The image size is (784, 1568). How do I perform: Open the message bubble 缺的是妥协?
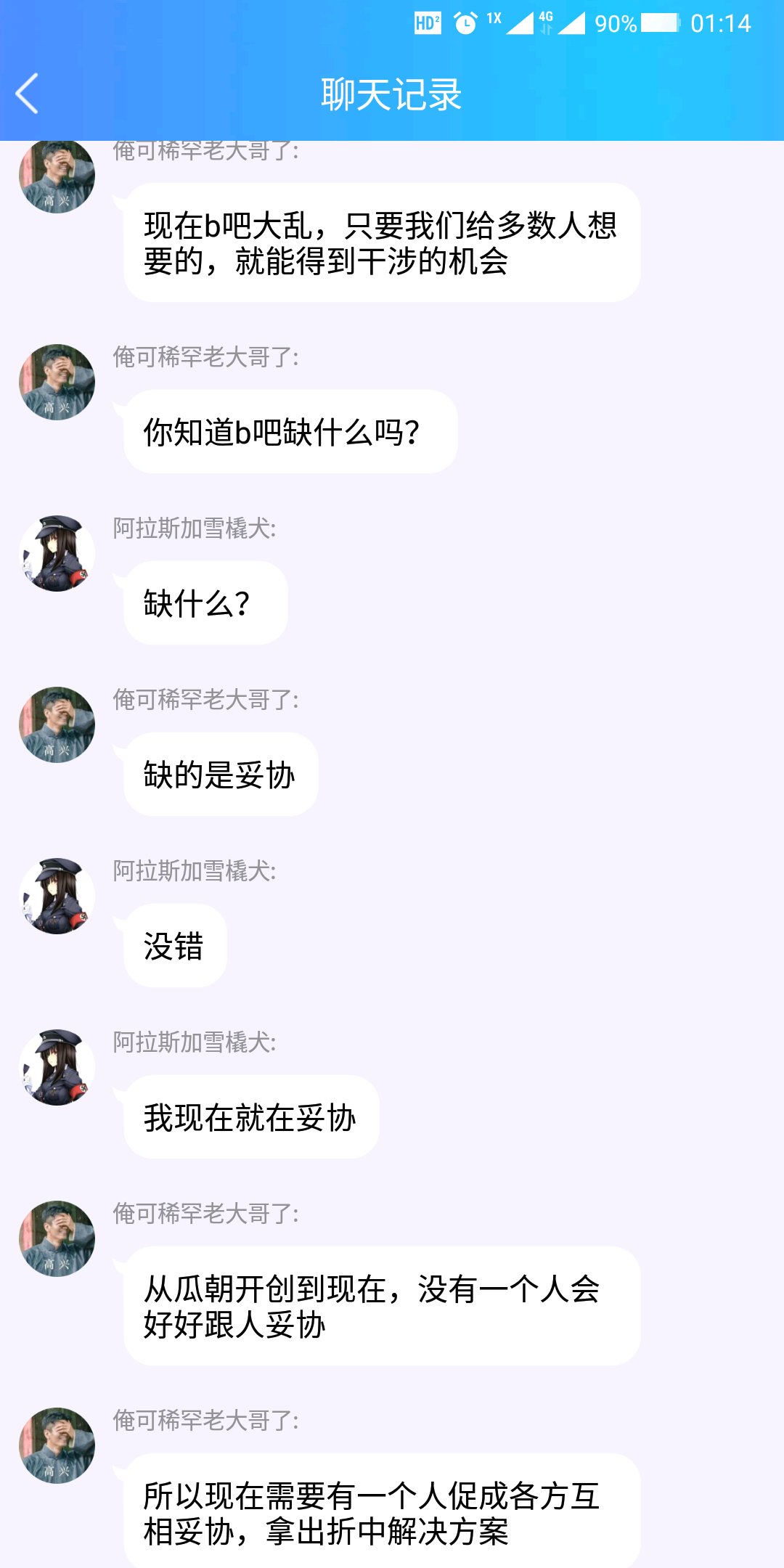pyautogui.click(x=220, y=775)
